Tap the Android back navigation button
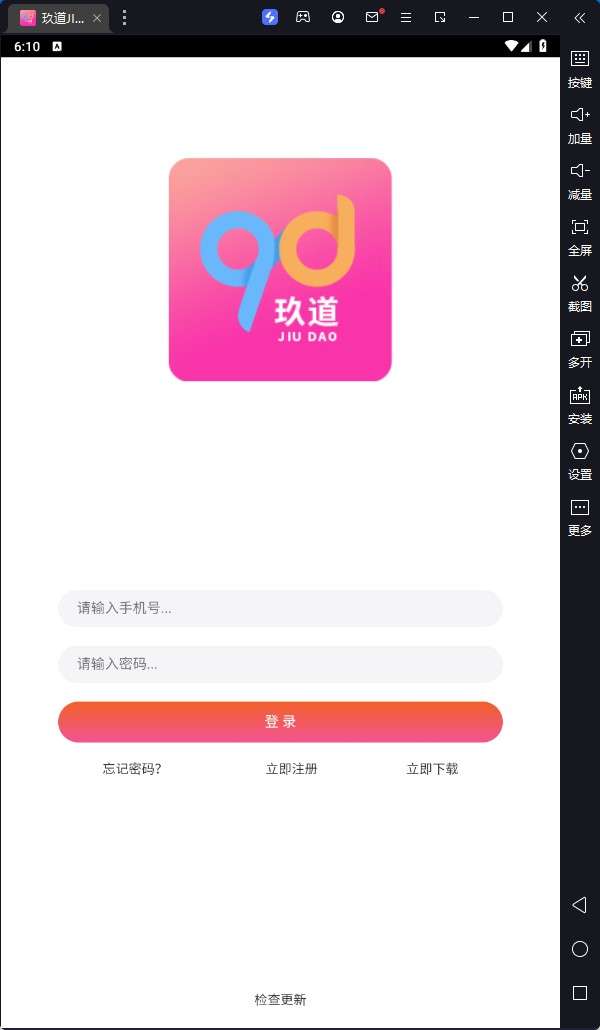The height and width of the screenshot is (1030, 600). [x=580, y=905]
